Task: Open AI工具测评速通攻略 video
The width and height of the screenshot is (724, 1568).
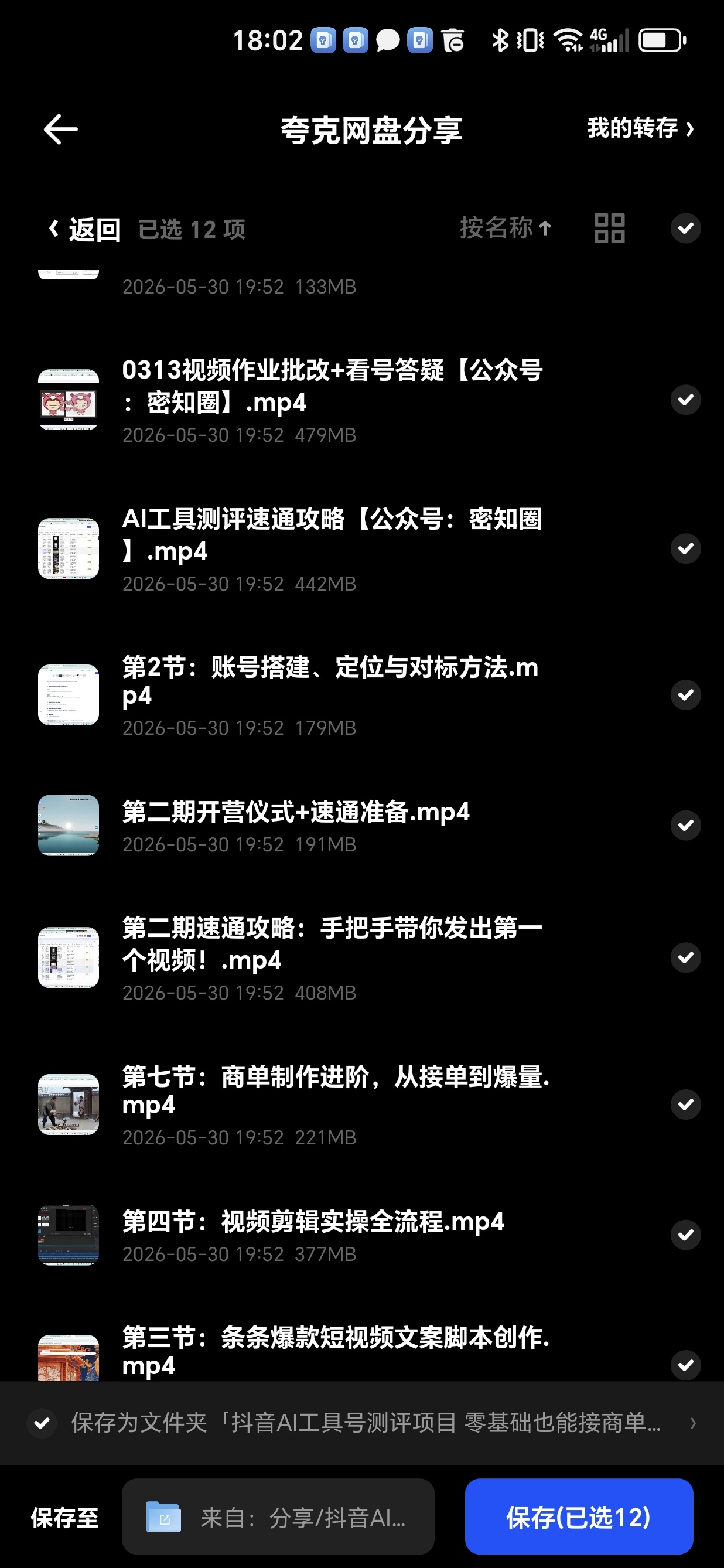Action: coord(332,549)
